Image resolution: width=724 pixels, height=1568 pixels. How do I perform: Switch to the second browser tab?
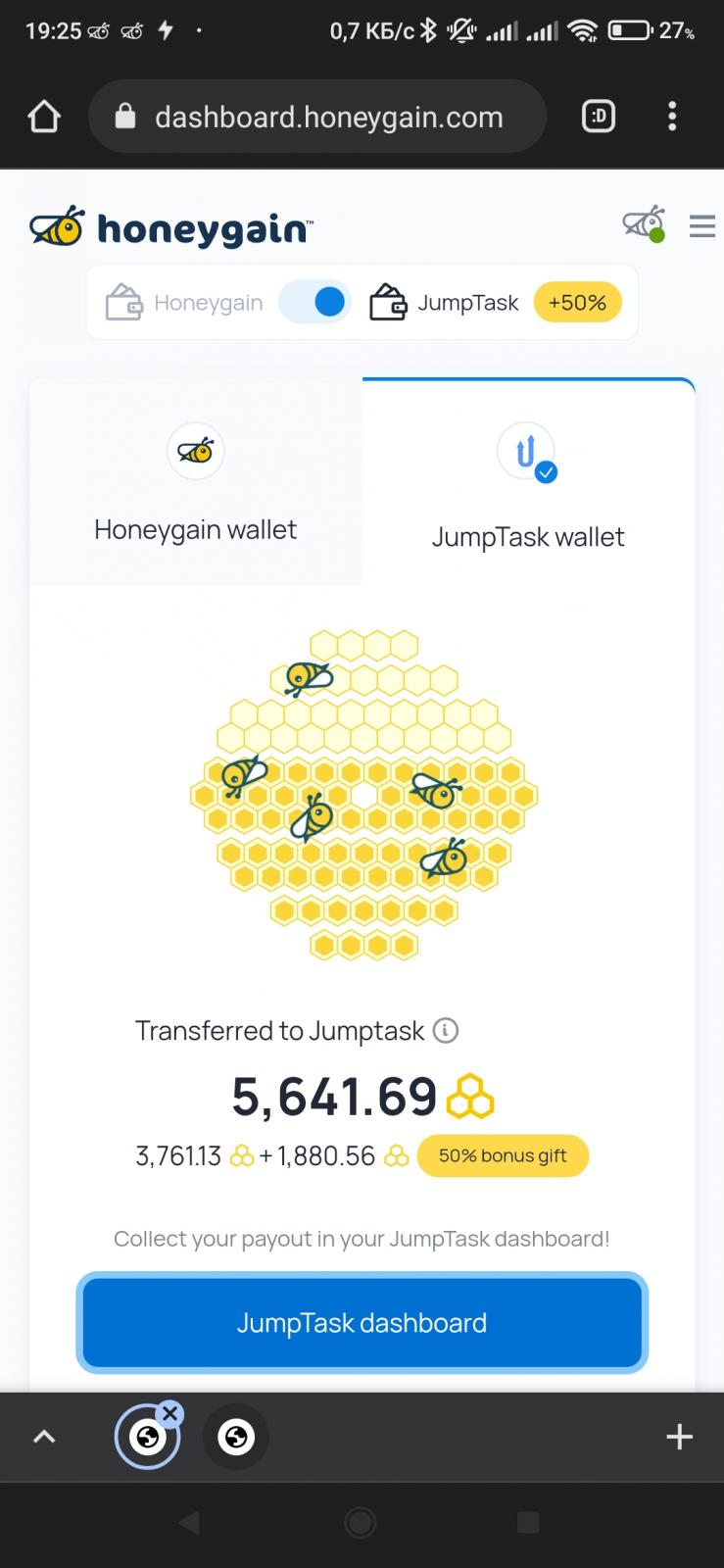point(236,1437)
